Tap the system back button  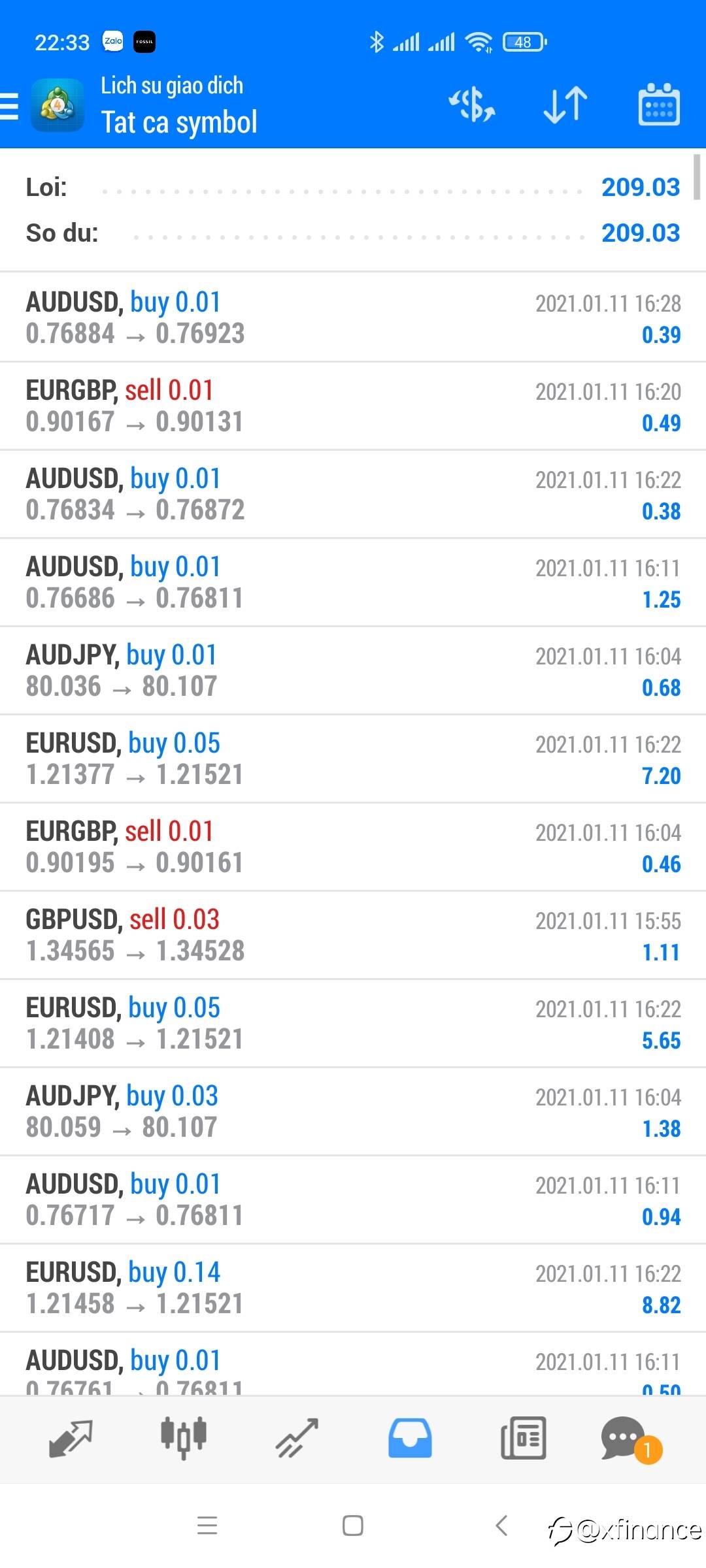tap(501, 1526)
